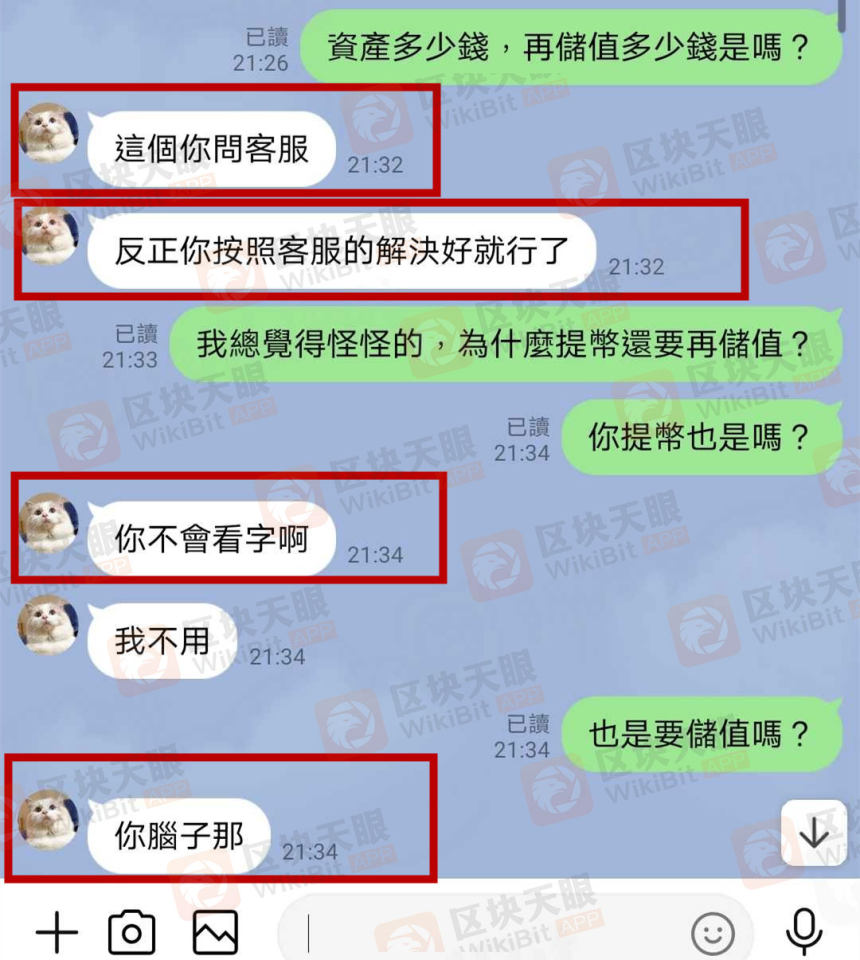Image resolution: width=860 pixels, height=960 pixels.
Task: Tap the microphone for a voice message
Action: (x=803, y=933)
